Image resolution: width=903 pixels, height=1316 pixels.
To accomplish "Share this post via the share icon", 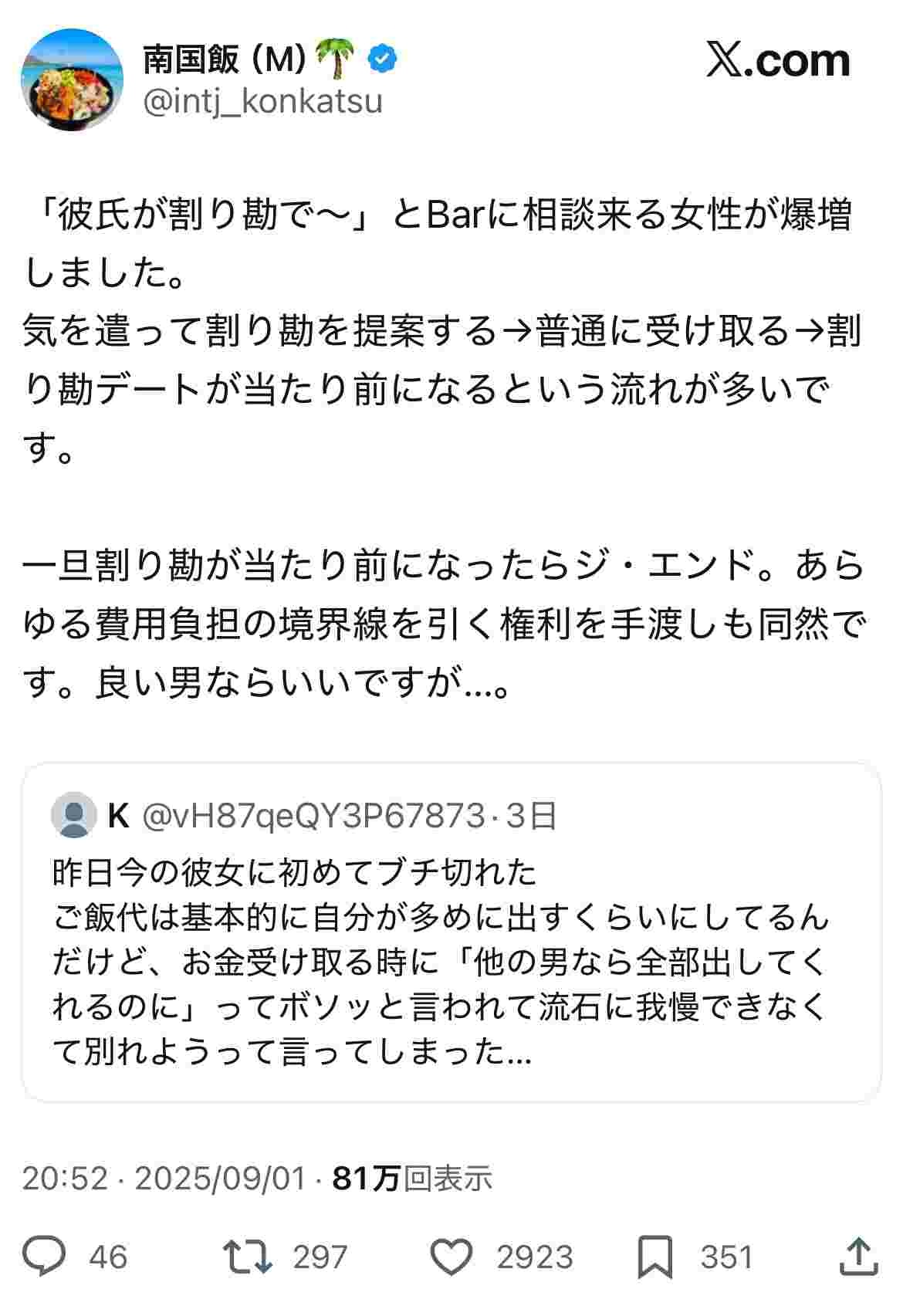I will tap(858, 1257).
